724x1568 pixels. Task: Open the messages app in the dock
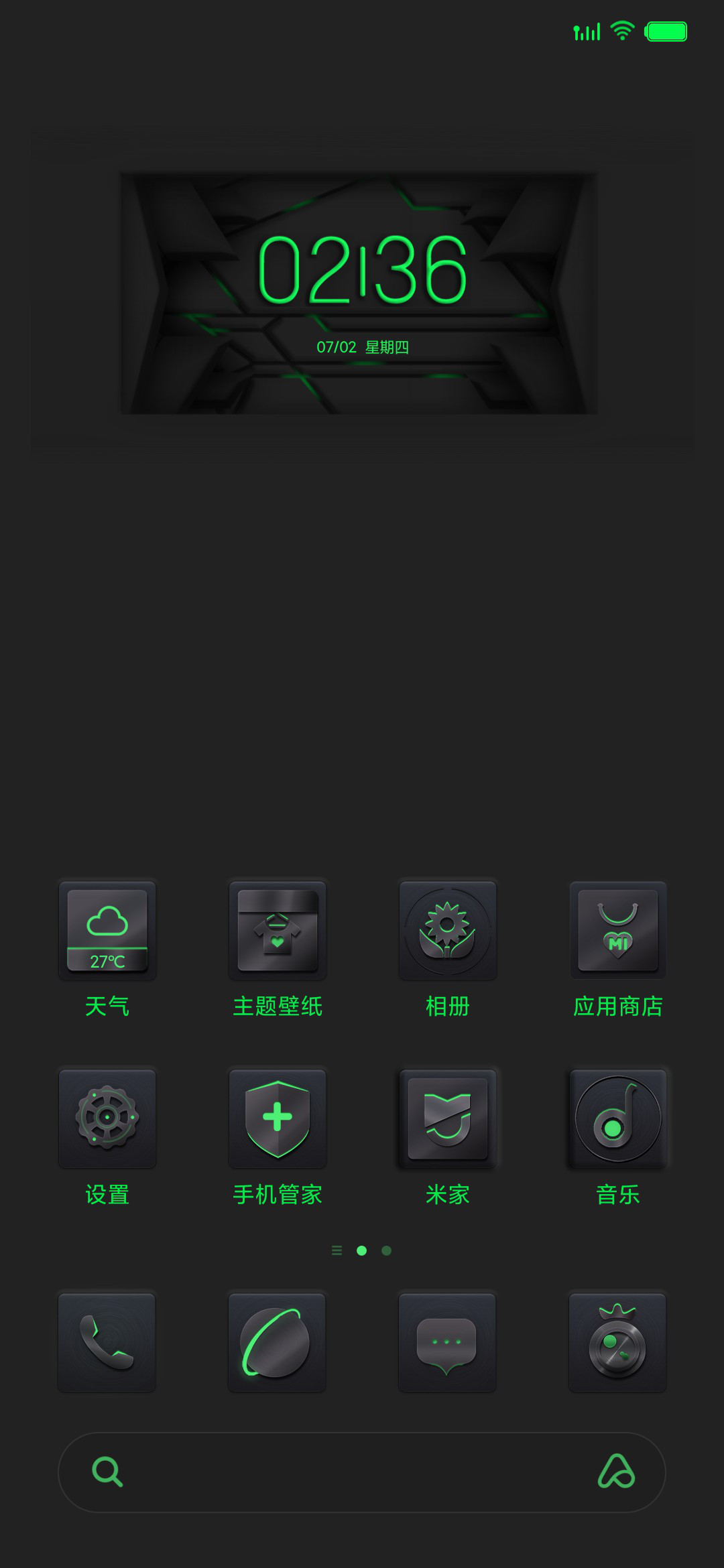(x=448, y=1343)
